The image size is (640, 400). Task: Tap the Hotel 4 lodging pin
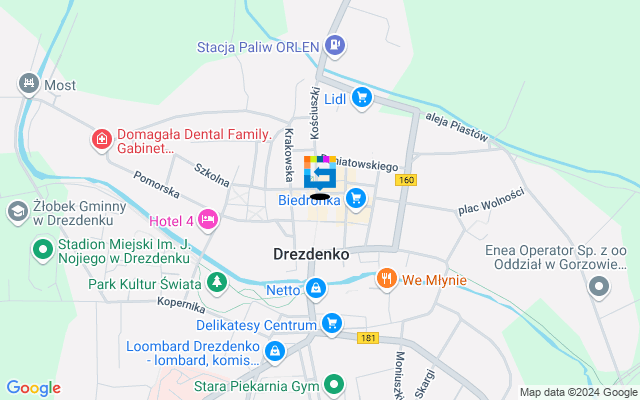point(208,218)
